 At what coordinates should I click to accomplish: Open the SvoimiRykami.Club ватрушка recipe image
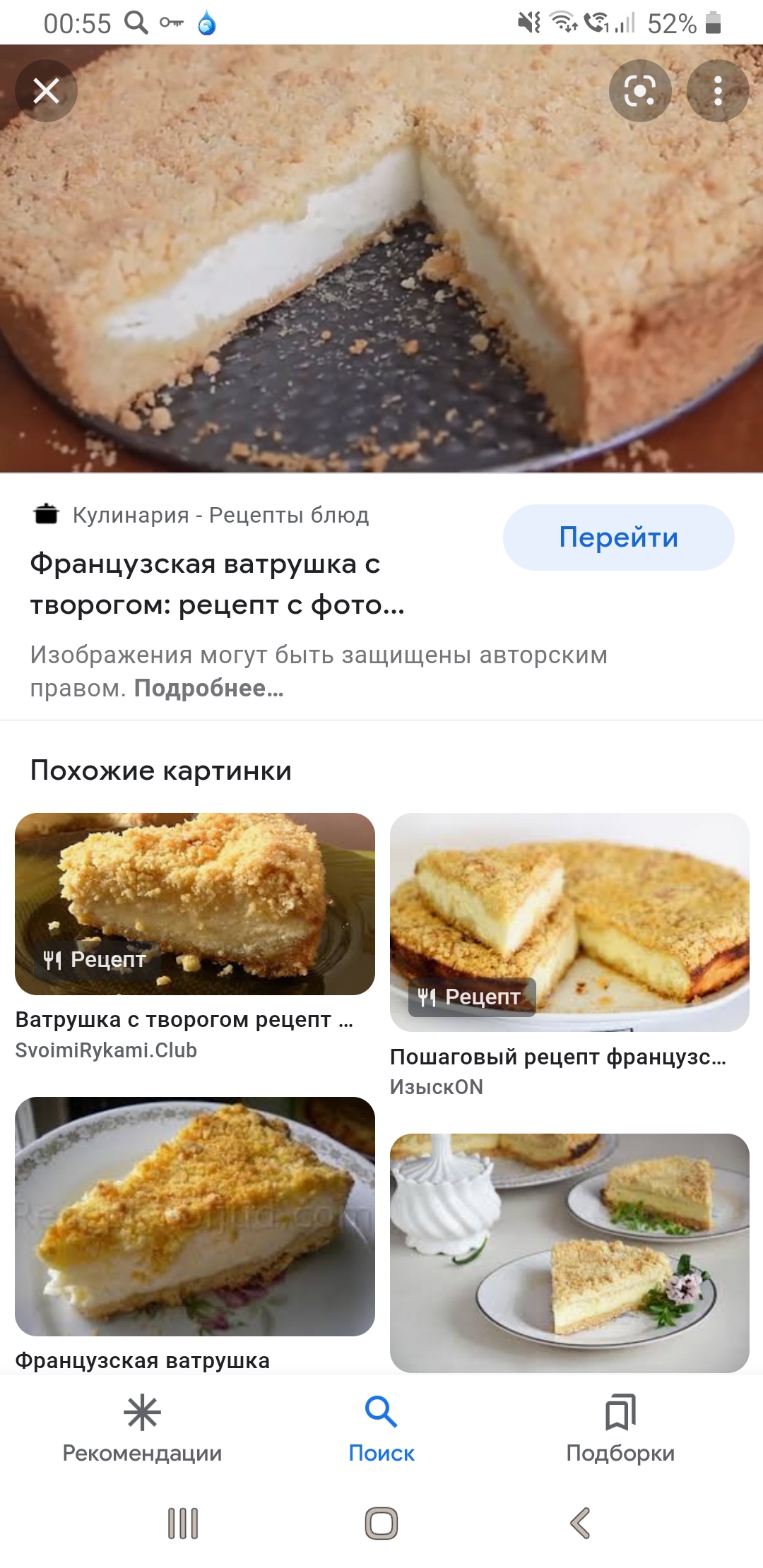(x=195, y=903)
